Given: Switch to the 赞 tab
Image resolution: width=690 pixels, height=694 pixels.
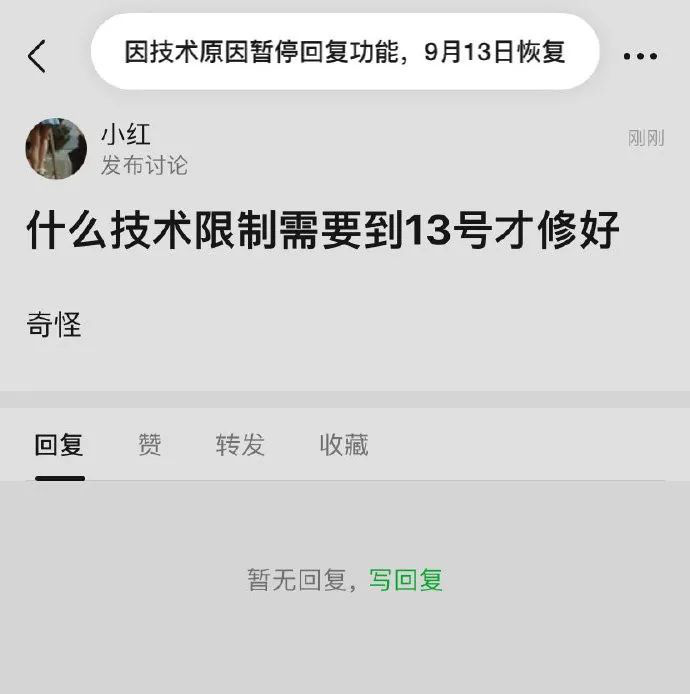Looking at the screenshot, I should [x=150, y=445].
